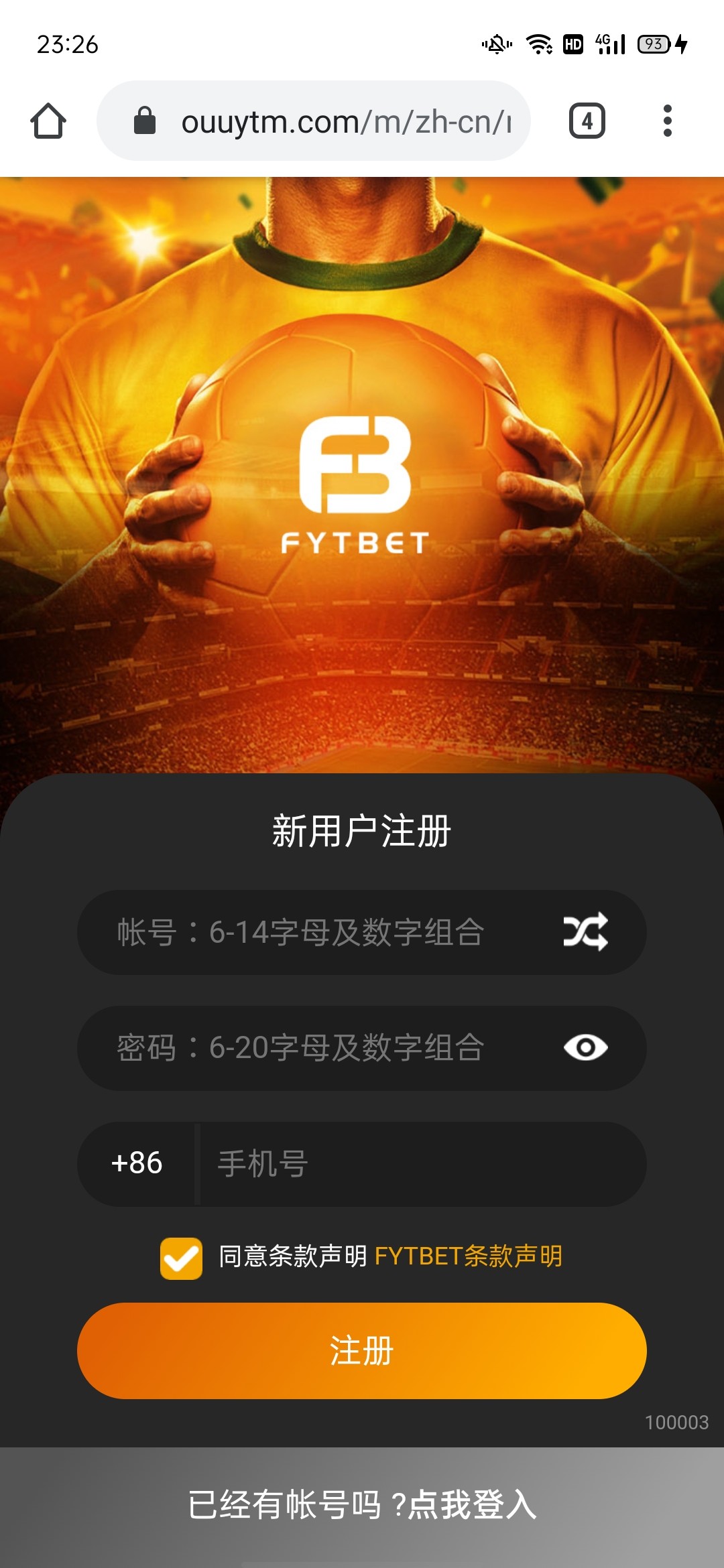Go to the browser home page

(48, 121)
